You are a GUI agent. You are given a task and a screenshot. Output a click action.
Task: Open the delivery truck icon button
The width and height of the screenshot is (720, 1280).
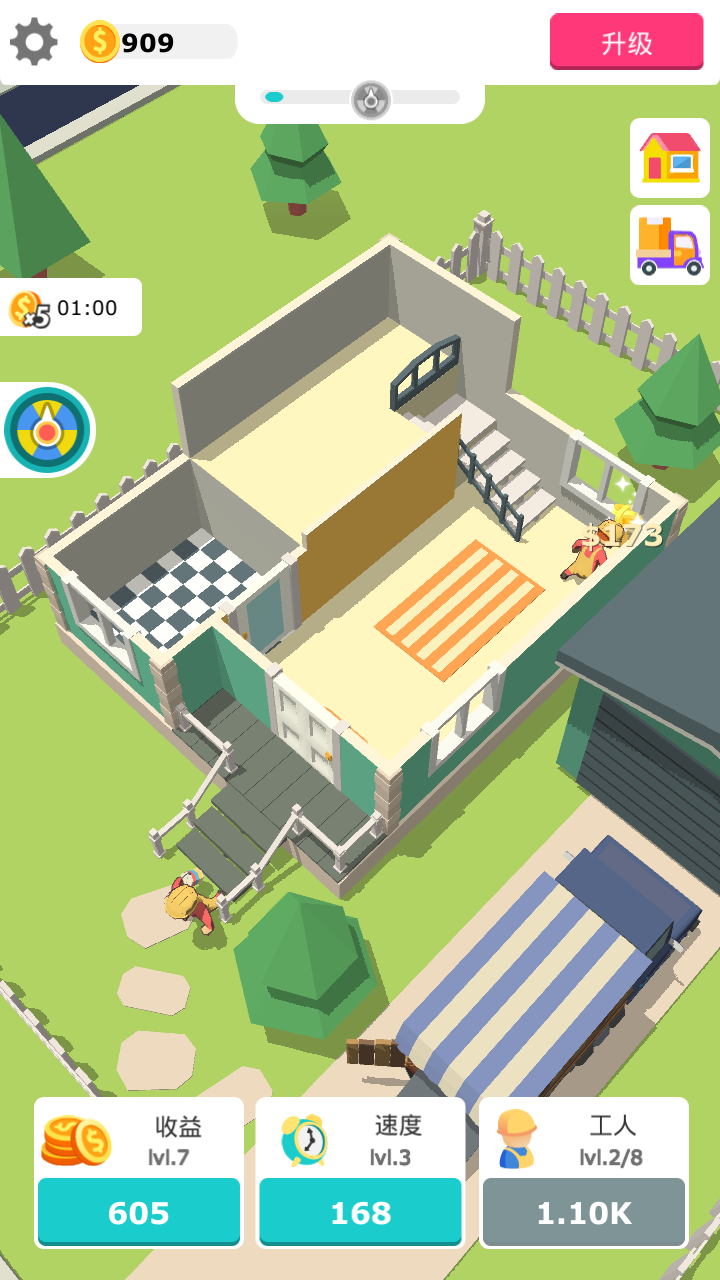[669, 246]
